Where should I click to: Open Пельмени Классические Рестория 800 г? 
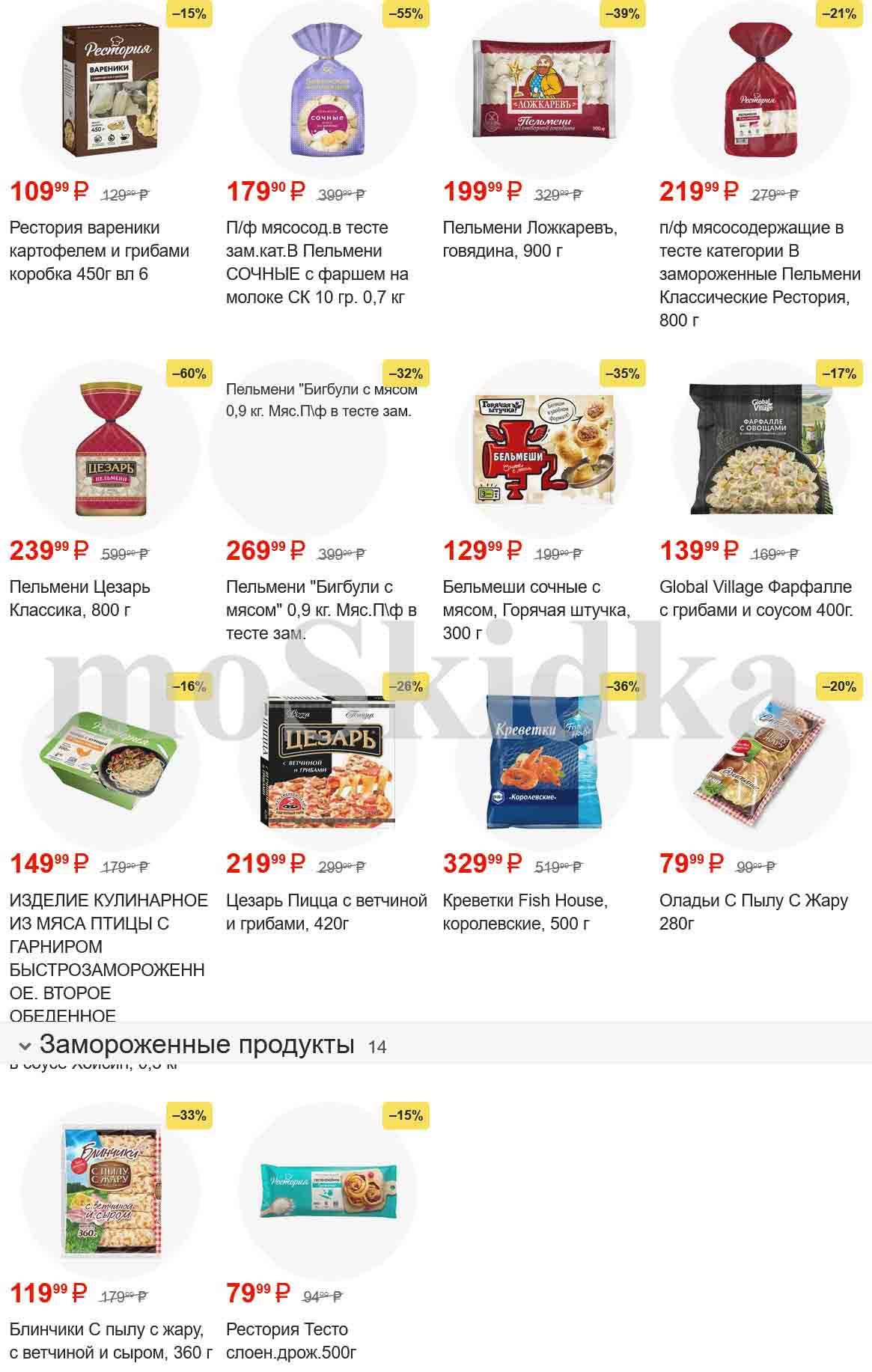760,90
